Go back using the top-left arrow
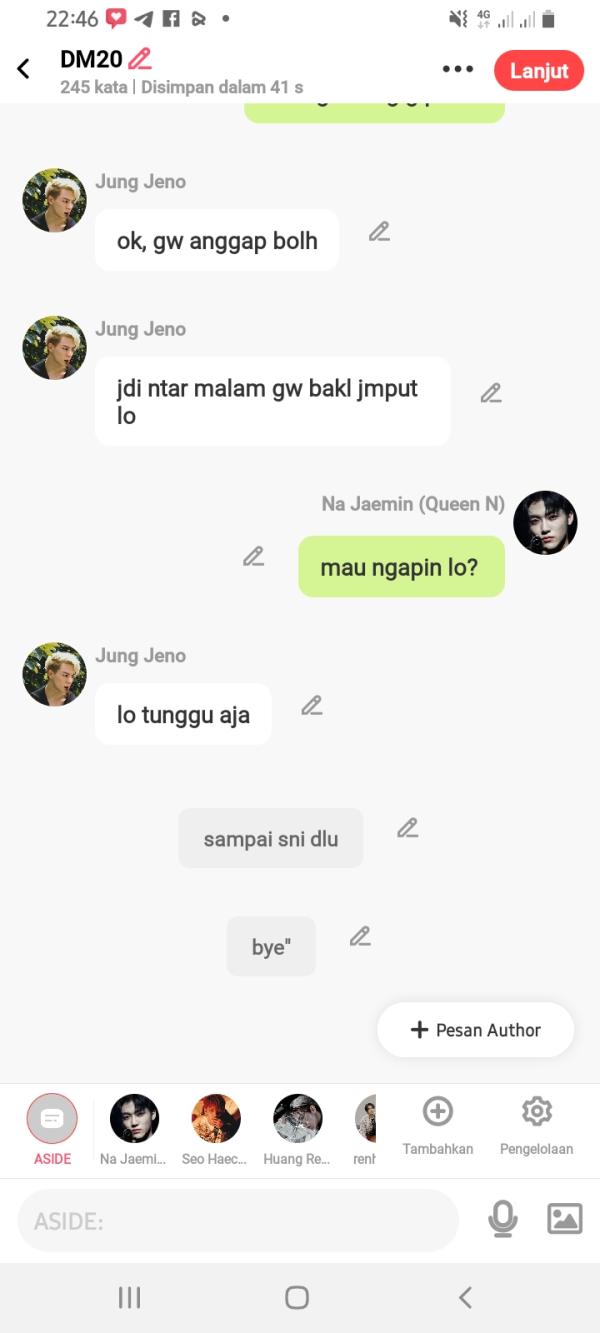Viewport: 600px width, 1333px height. click(24, 69)
